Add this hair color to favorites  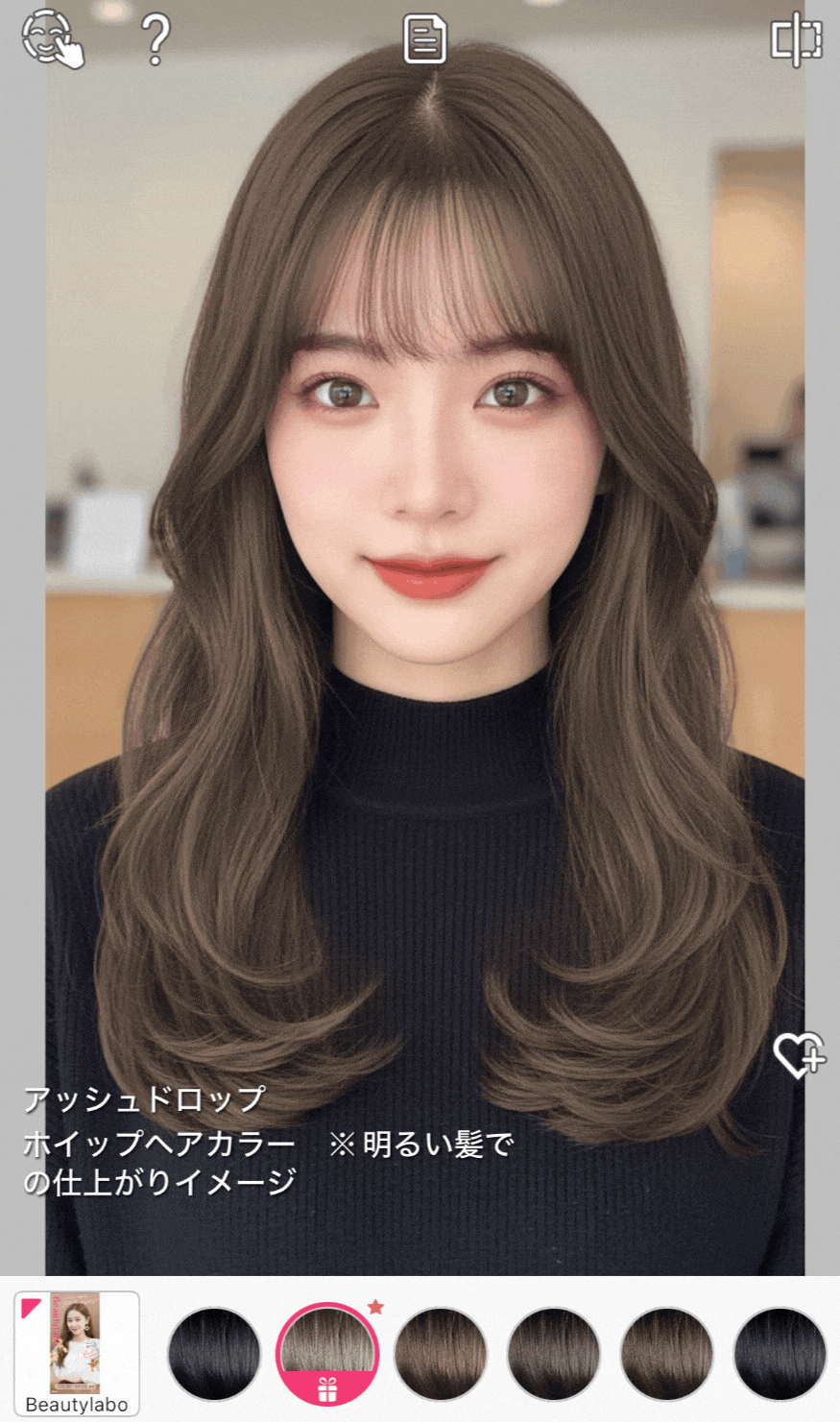click(799, 1055)
